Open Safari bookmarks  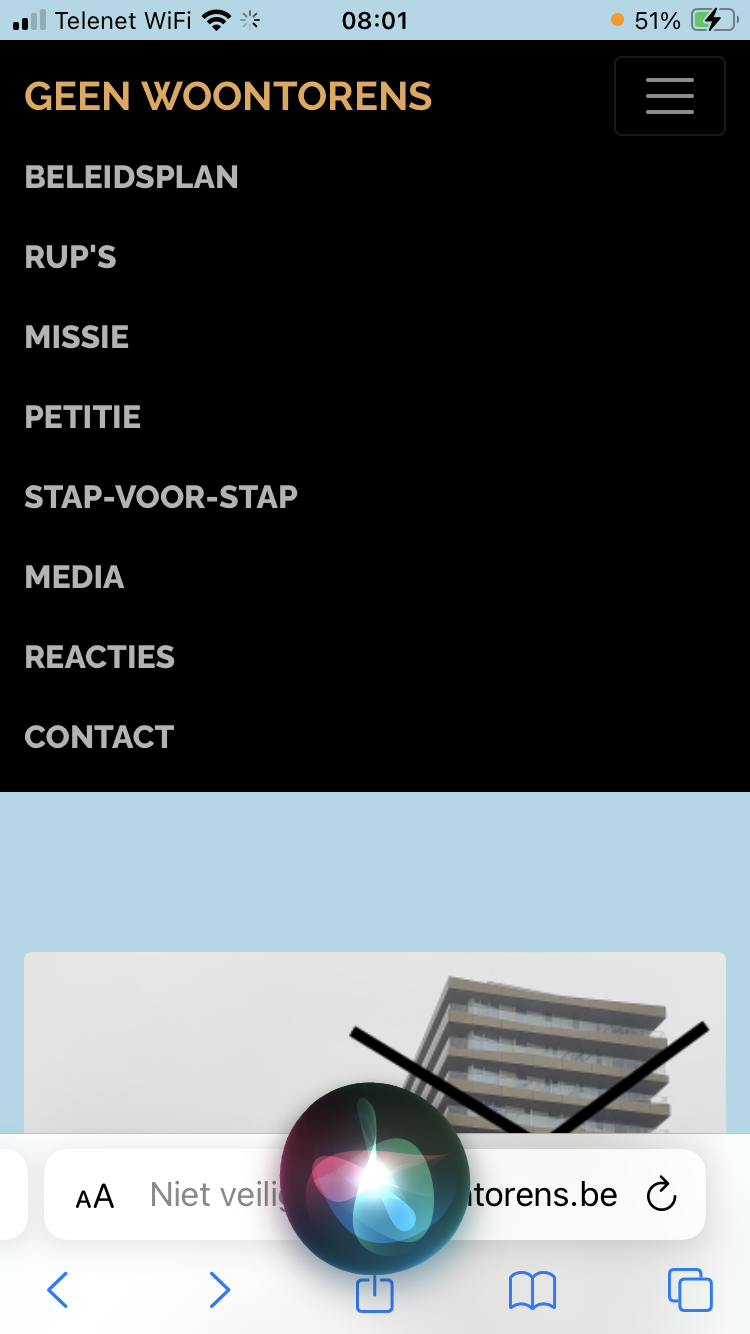pos(532,1290)
